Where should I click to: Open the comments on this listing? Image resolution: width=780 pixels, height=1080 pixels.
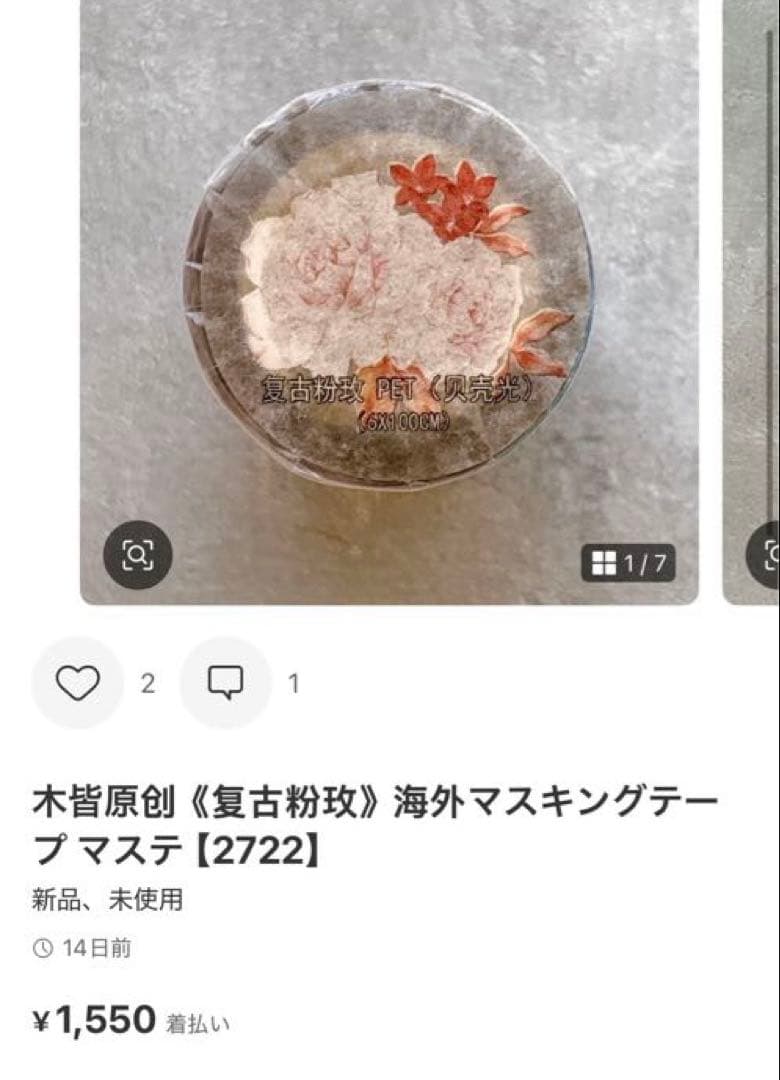(225, 683)
